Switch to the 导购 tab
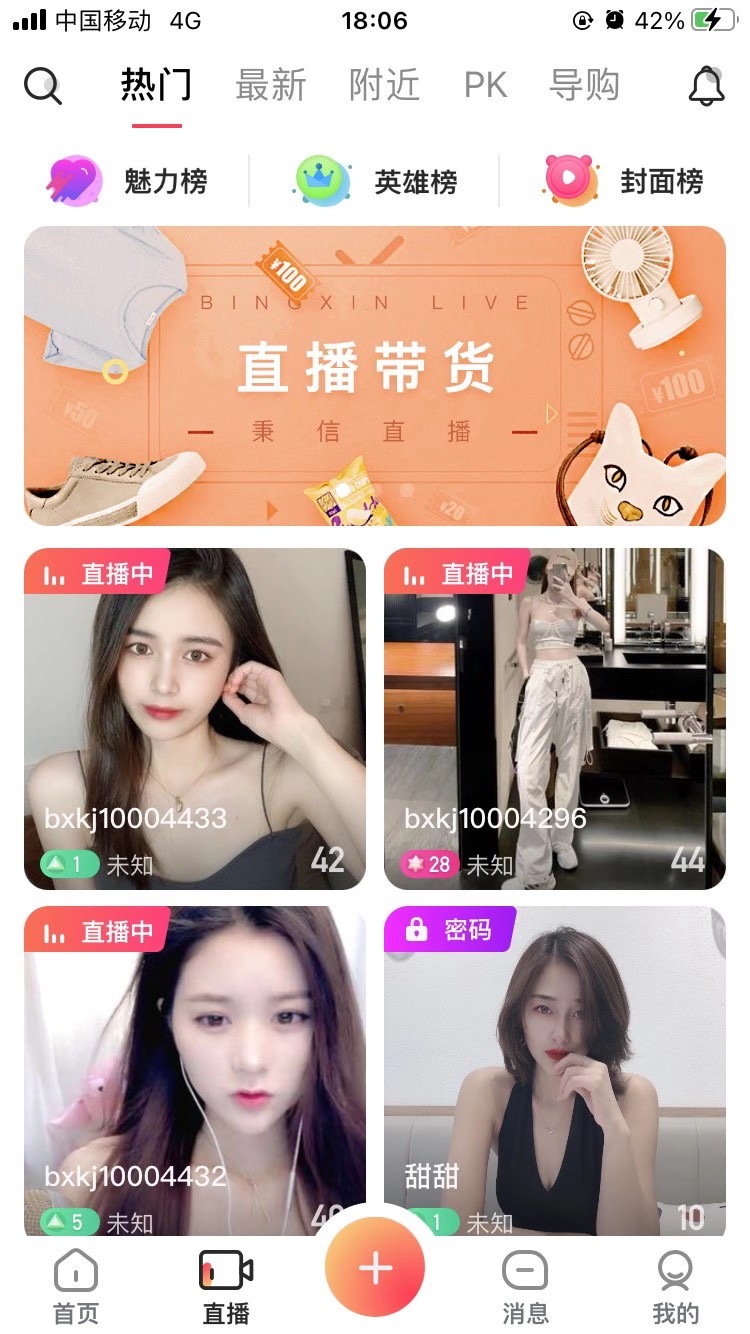Image resolution: width=750 pixels, height=1334 pixels. click(584, 86)
